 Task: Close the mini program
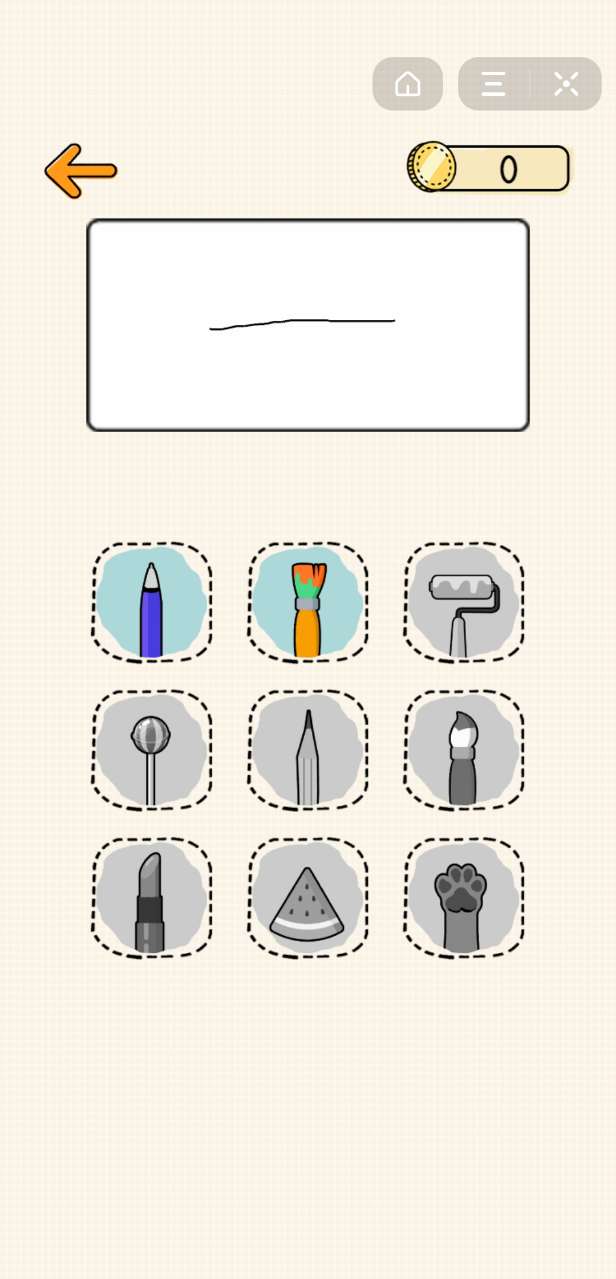(x=566, y=84)
